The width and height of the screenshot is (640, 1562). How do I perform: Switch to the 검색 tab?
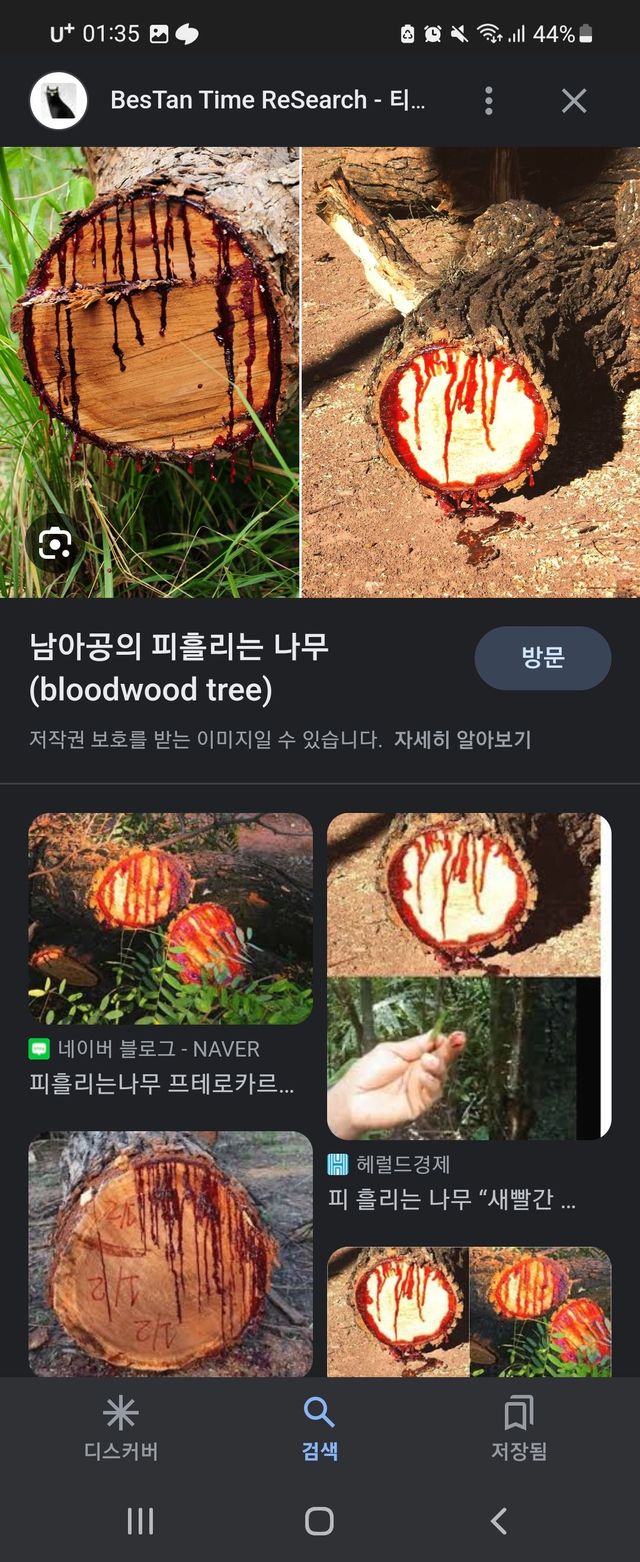(319, 1429)
